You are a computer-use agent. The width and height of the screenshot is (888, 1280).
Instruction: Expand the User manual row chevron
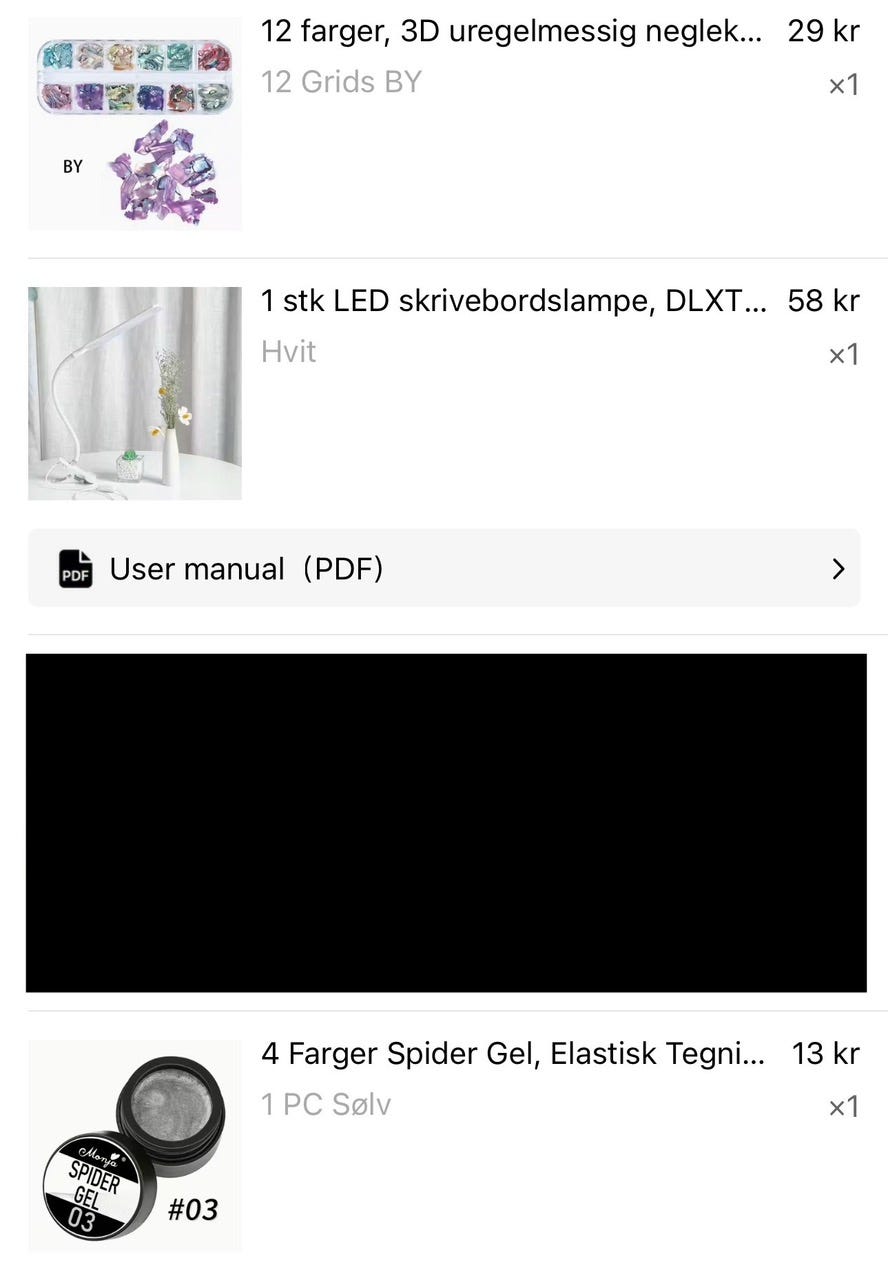click(x=838, y=568)
